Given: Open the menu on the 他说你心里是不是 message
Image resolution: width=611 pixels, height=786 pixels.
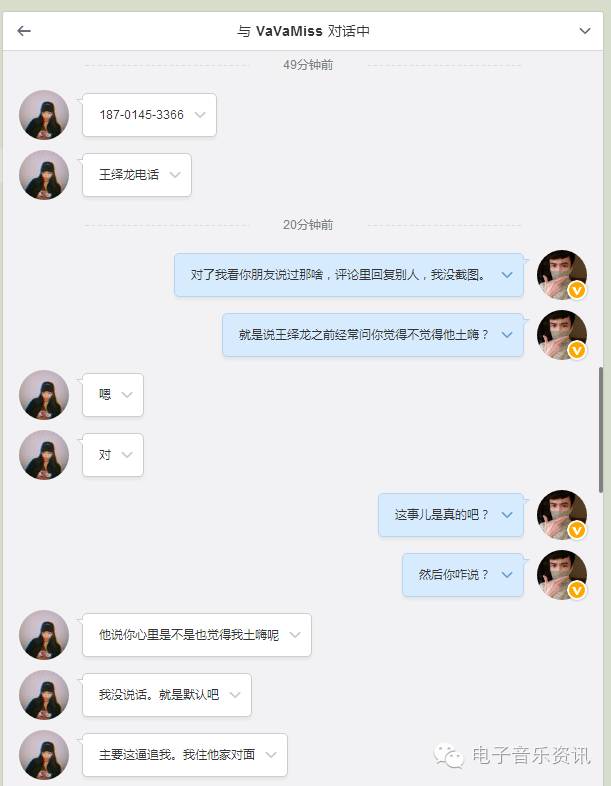Looking at the screenshot, I should pos(295,635).
